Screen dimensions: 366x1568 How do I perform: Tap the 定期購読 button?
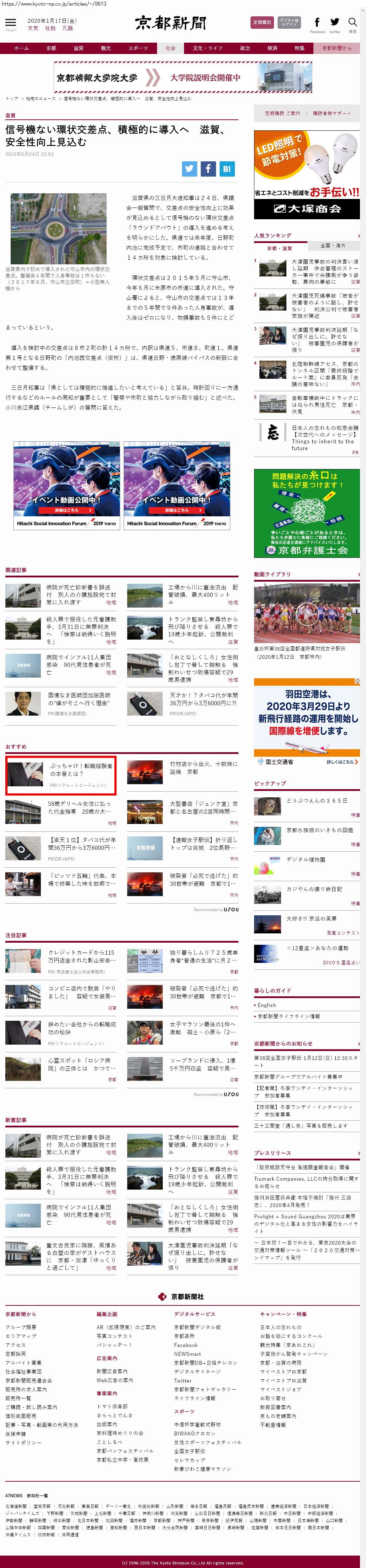[x=262, y=22]
